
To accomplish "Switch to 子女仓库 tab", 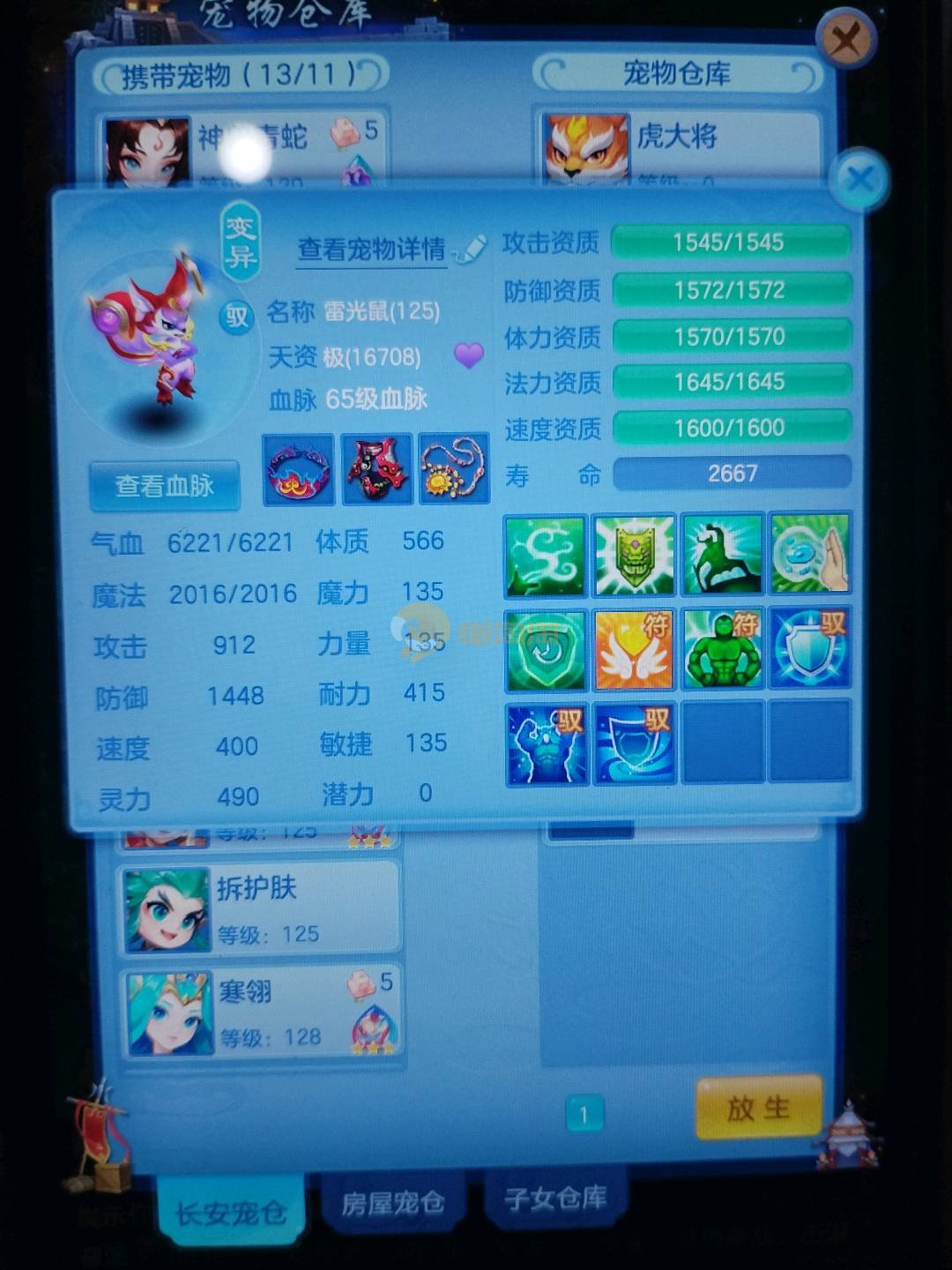I will click(x=555, y=1198).
